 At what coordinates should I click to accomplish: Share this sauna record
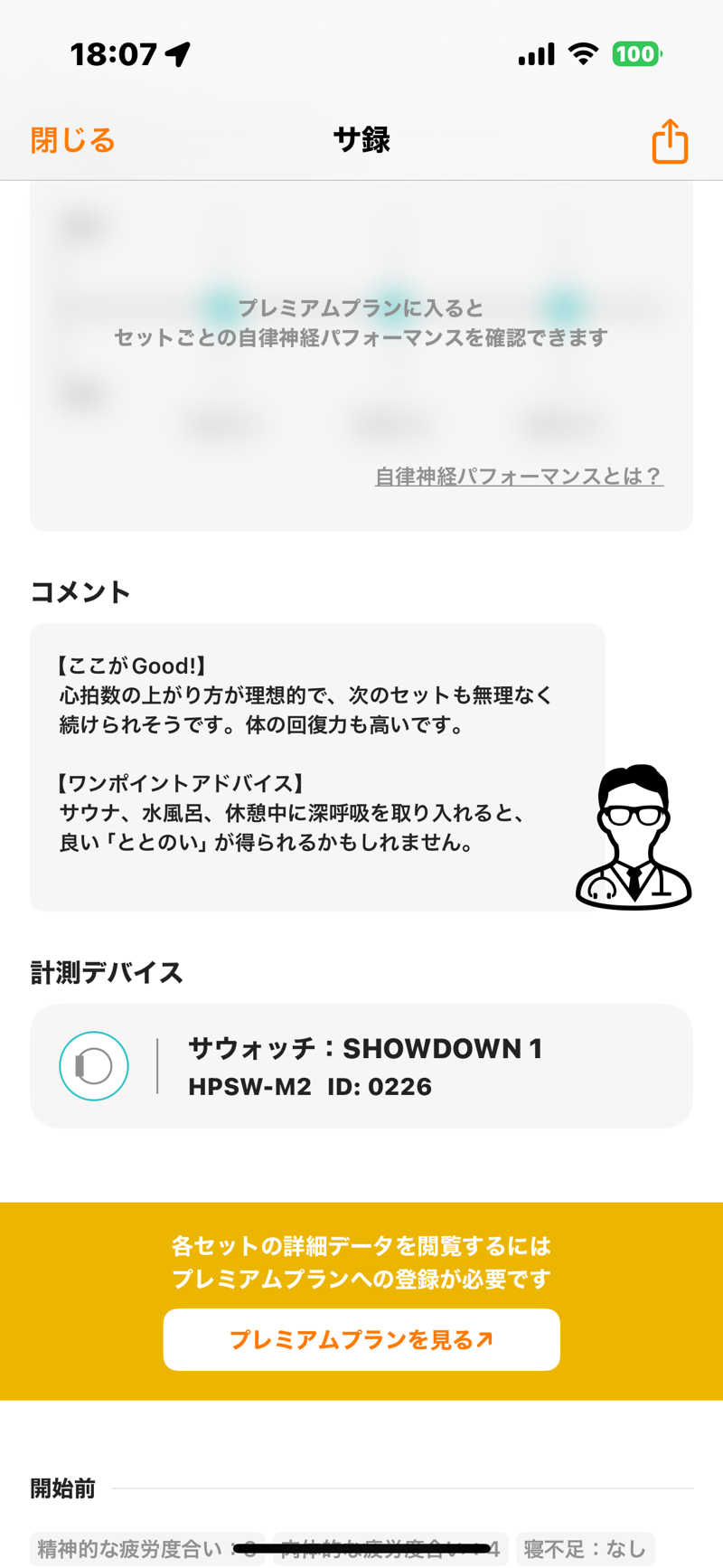670,141
